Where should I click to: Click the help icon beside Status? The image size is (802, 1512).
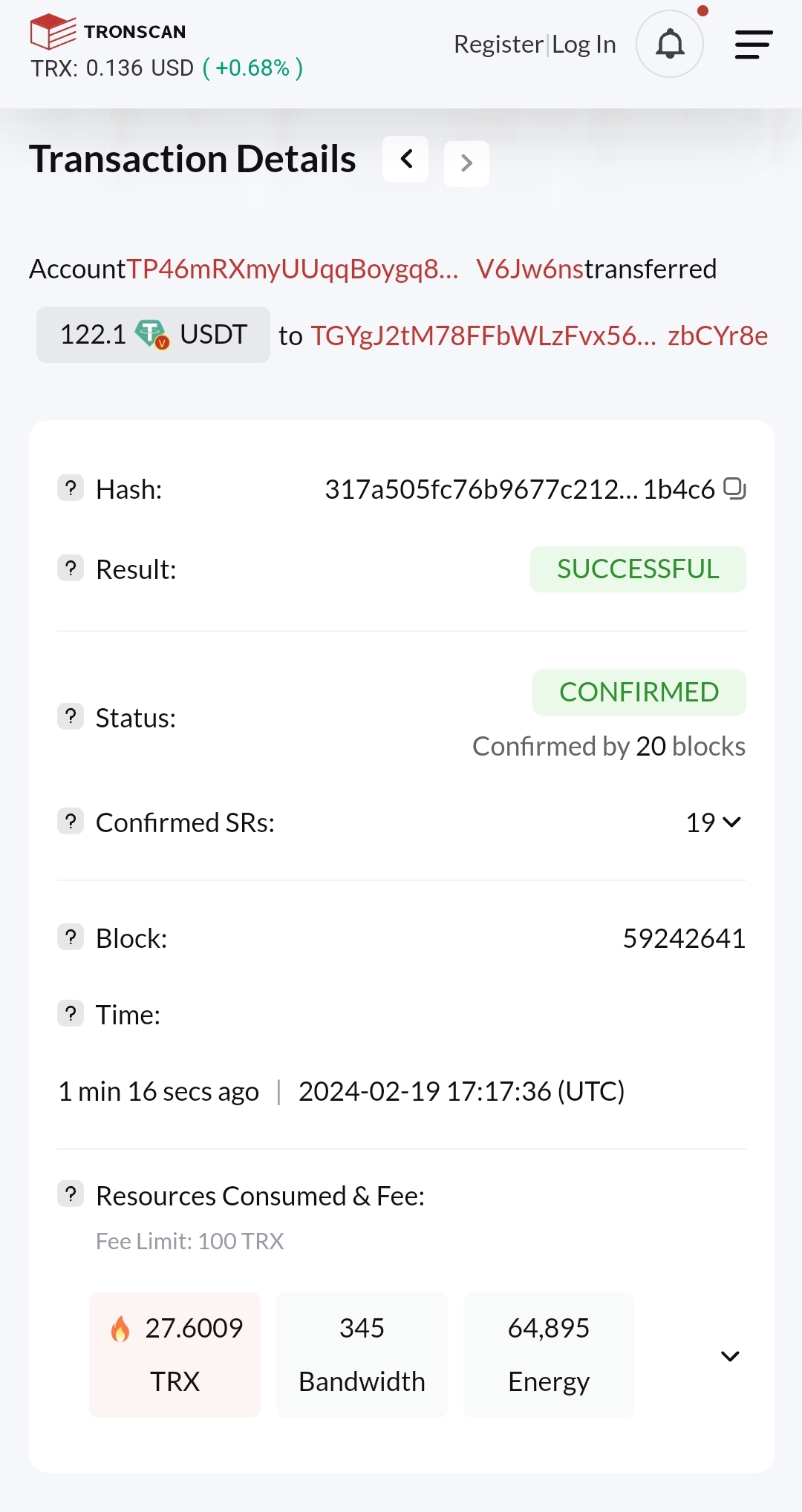pos(71,717)
